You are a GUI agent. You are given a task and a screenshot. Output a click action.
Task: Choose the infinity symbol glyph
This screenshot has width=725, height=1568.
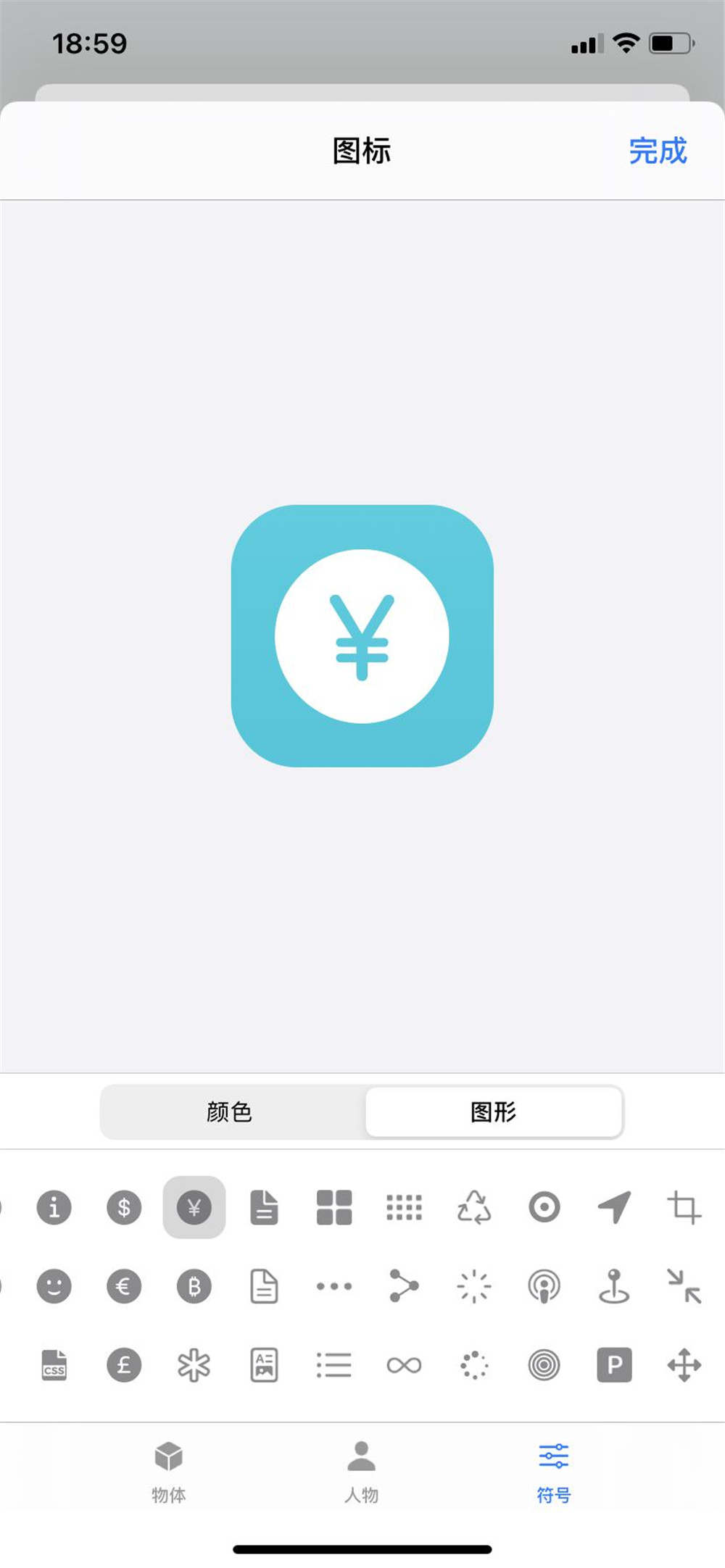tap(404, 1367)
